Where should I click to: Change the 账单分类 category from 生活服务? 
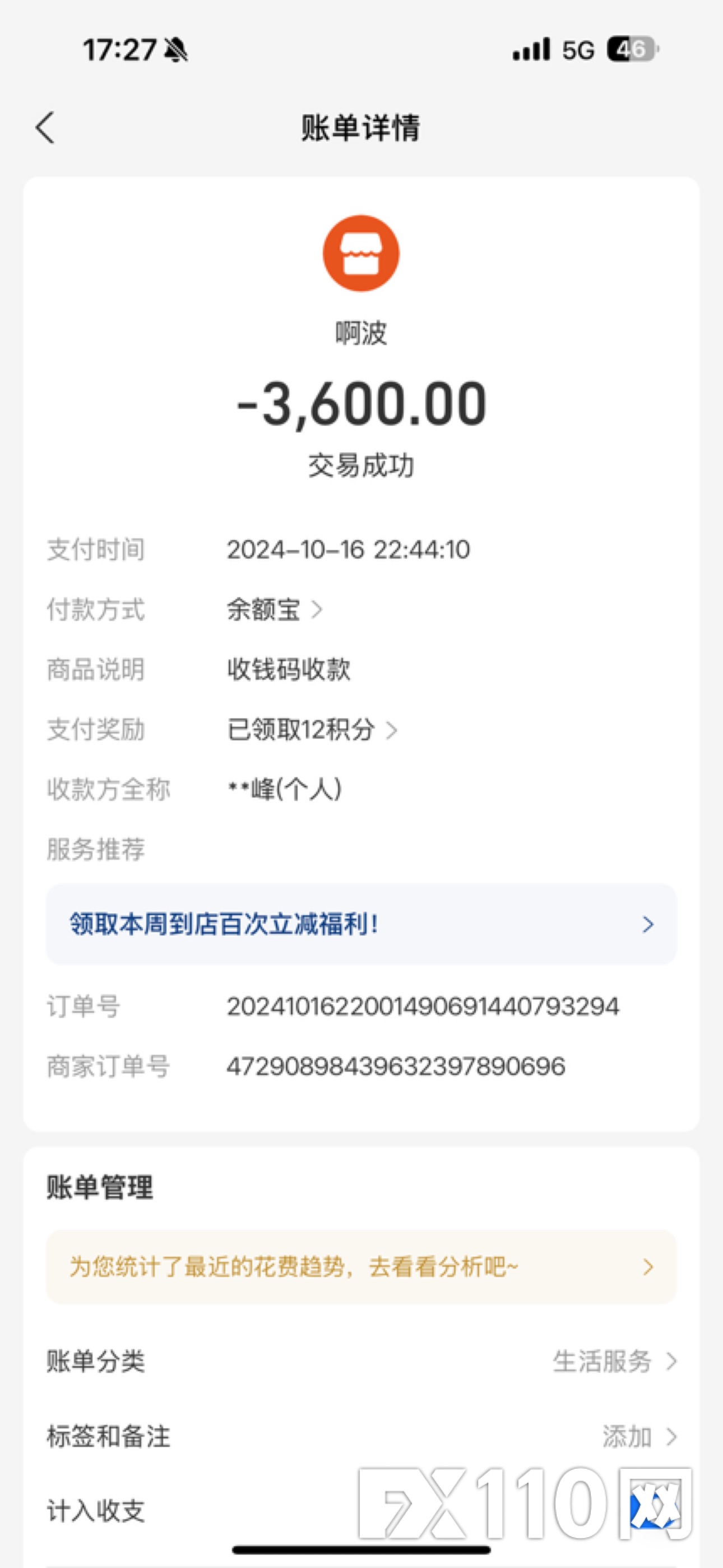coord(615,1361)
